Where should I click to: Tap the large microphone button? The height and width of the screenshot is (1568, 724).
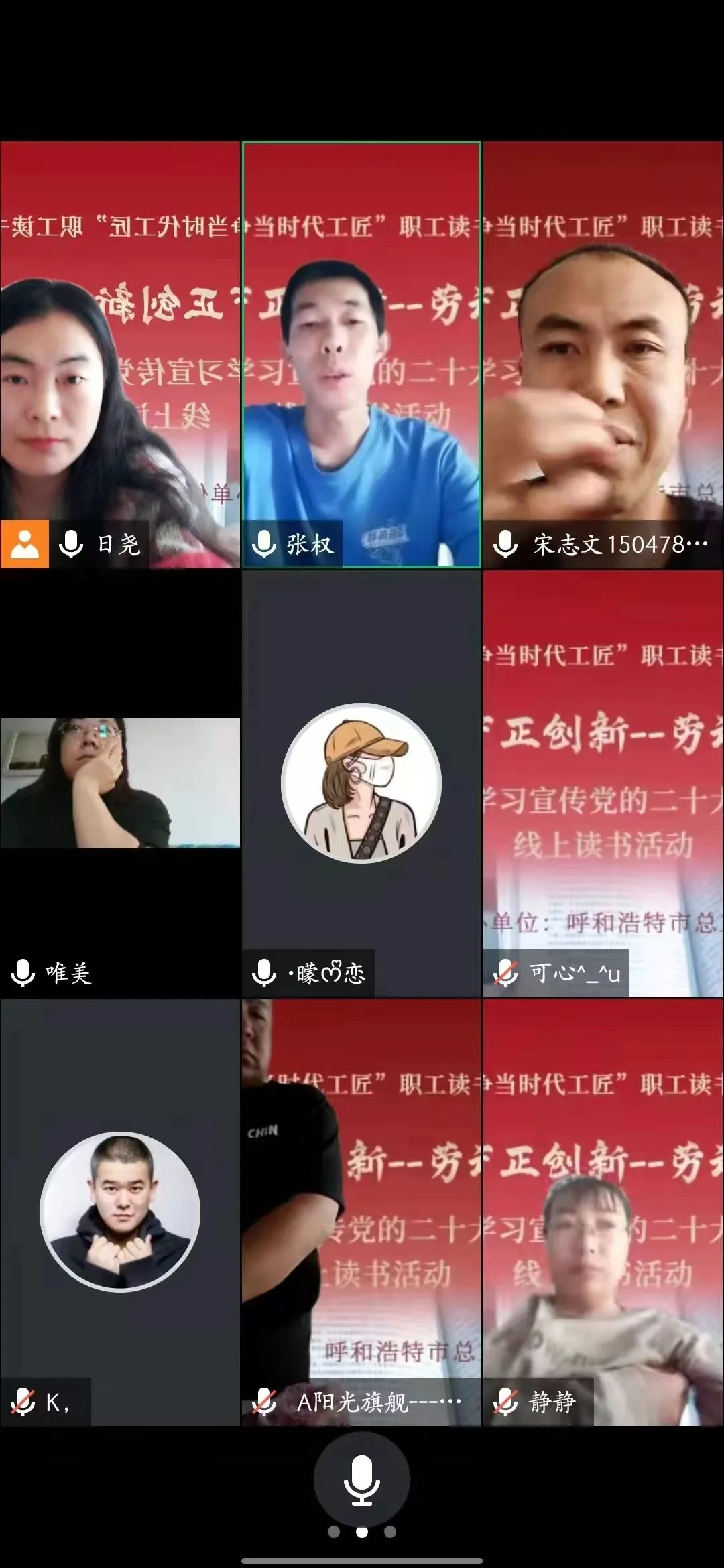[x=361, y=1479]
